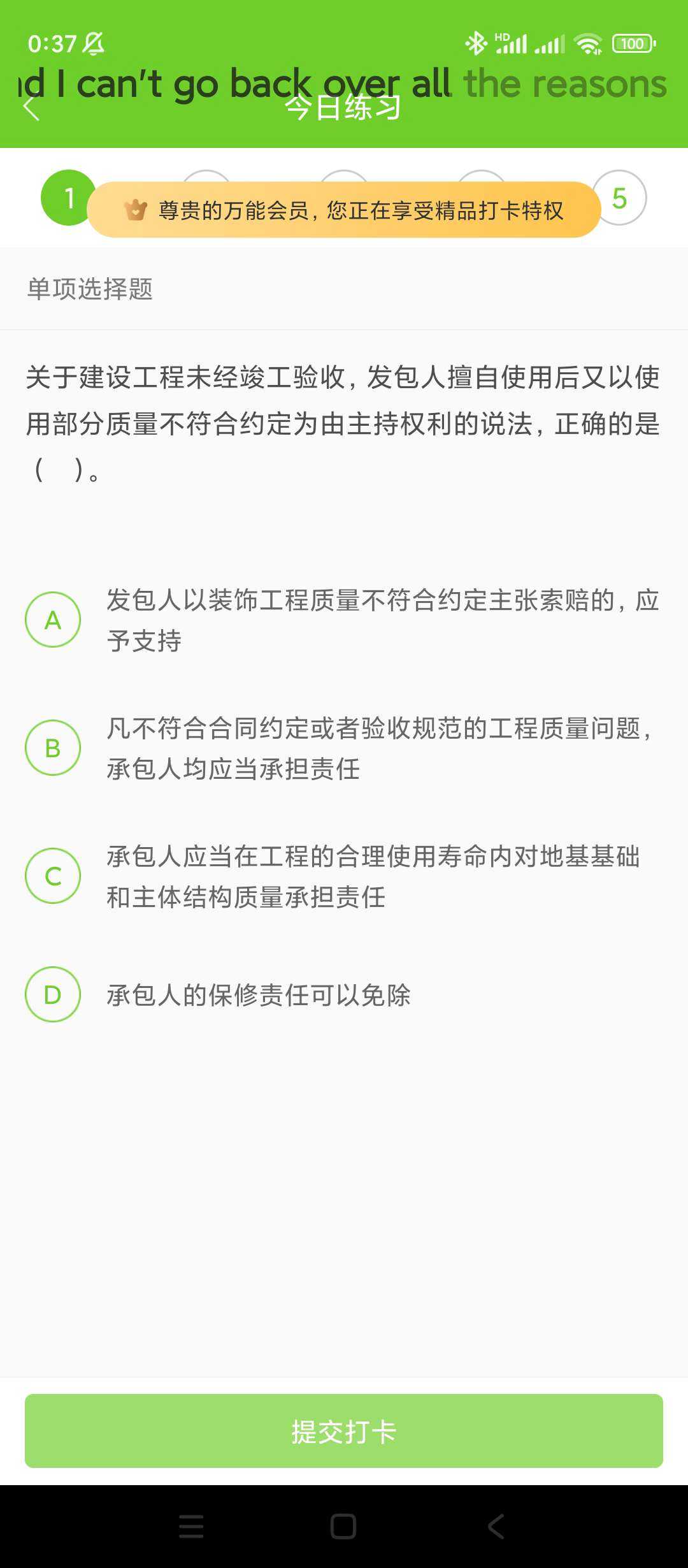The image size is (688, 1568).
Task: Submit with the 提交打卡 button
Action: coord(344,1431)
